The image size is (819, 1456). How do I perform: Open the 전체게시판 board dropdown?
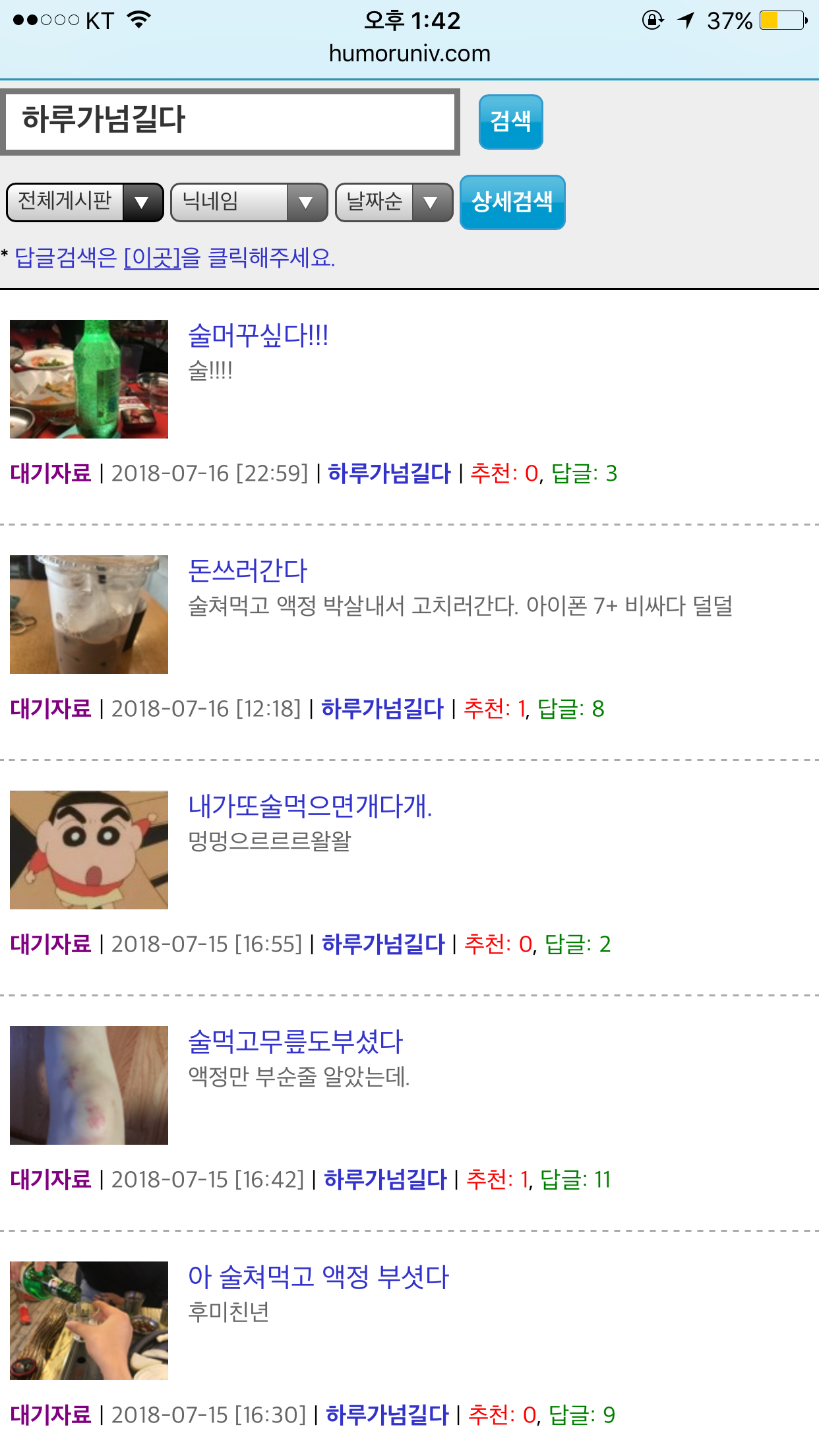click(x=84, y=202)
